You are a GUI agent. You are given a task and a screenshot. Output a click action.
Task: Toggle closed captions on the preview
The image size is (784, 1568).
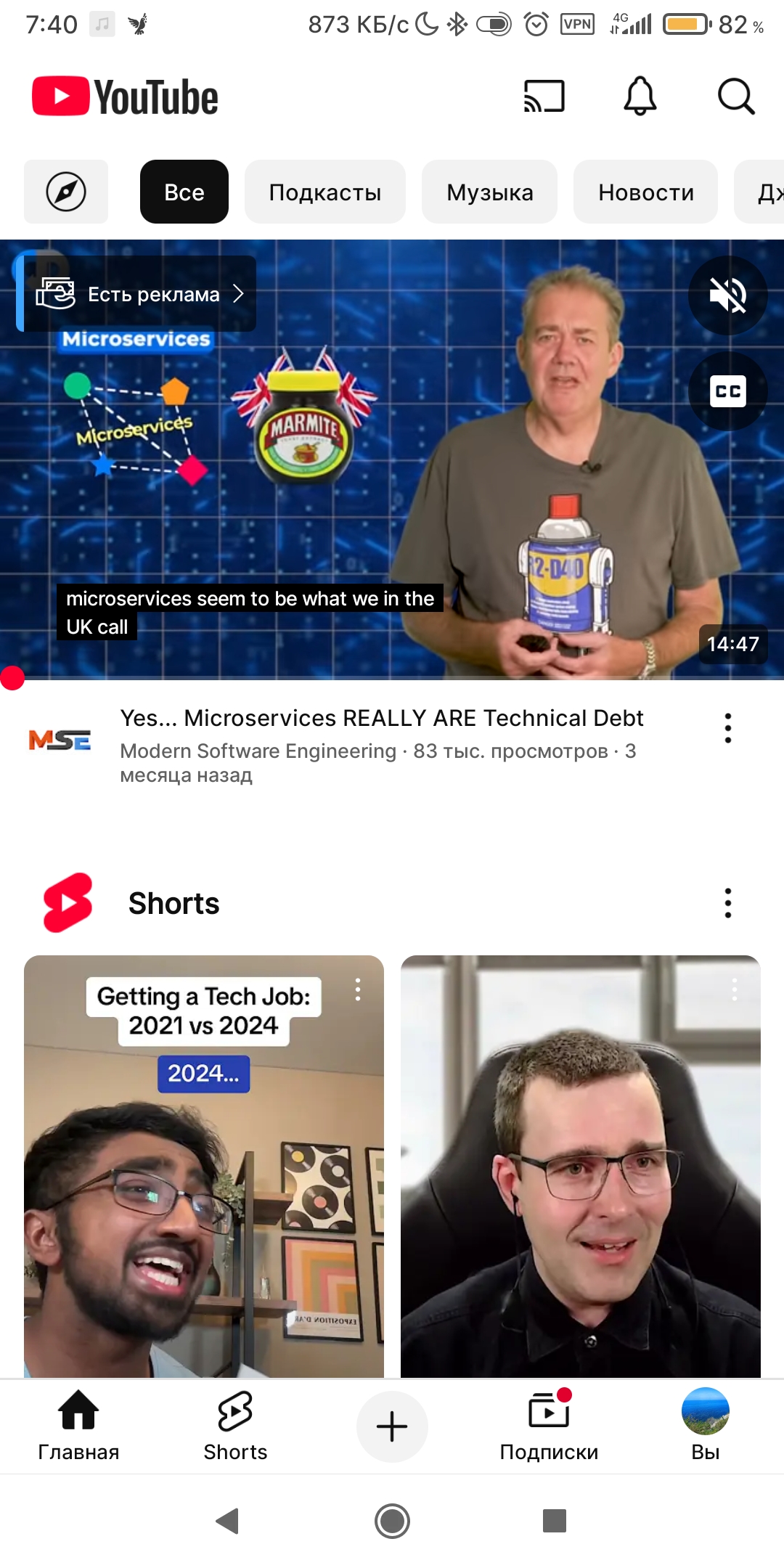click(727, 391)
